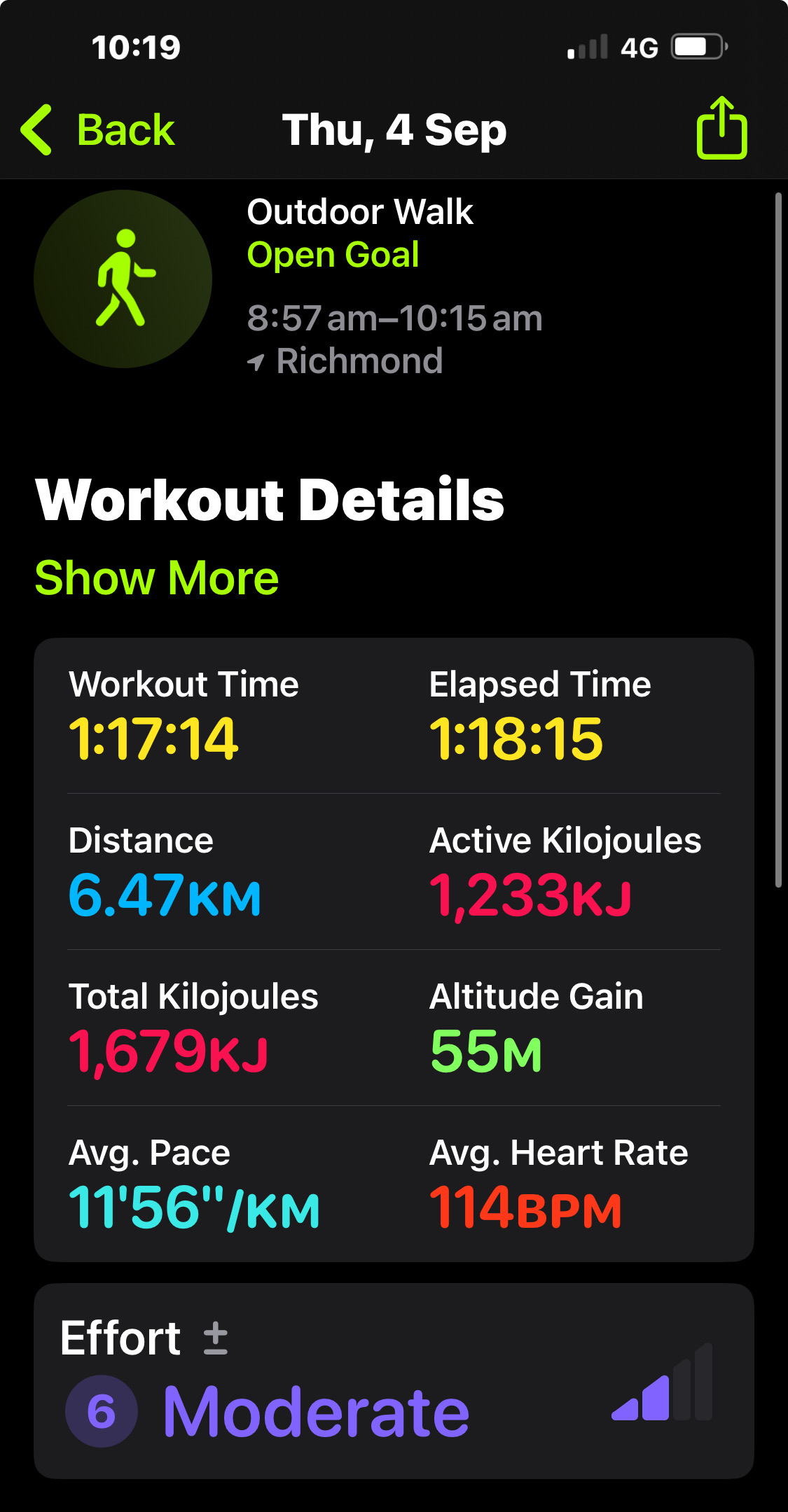The image size is (788, 1512).
Task: Open the Effort rating card
Action: click(394, 1380)
